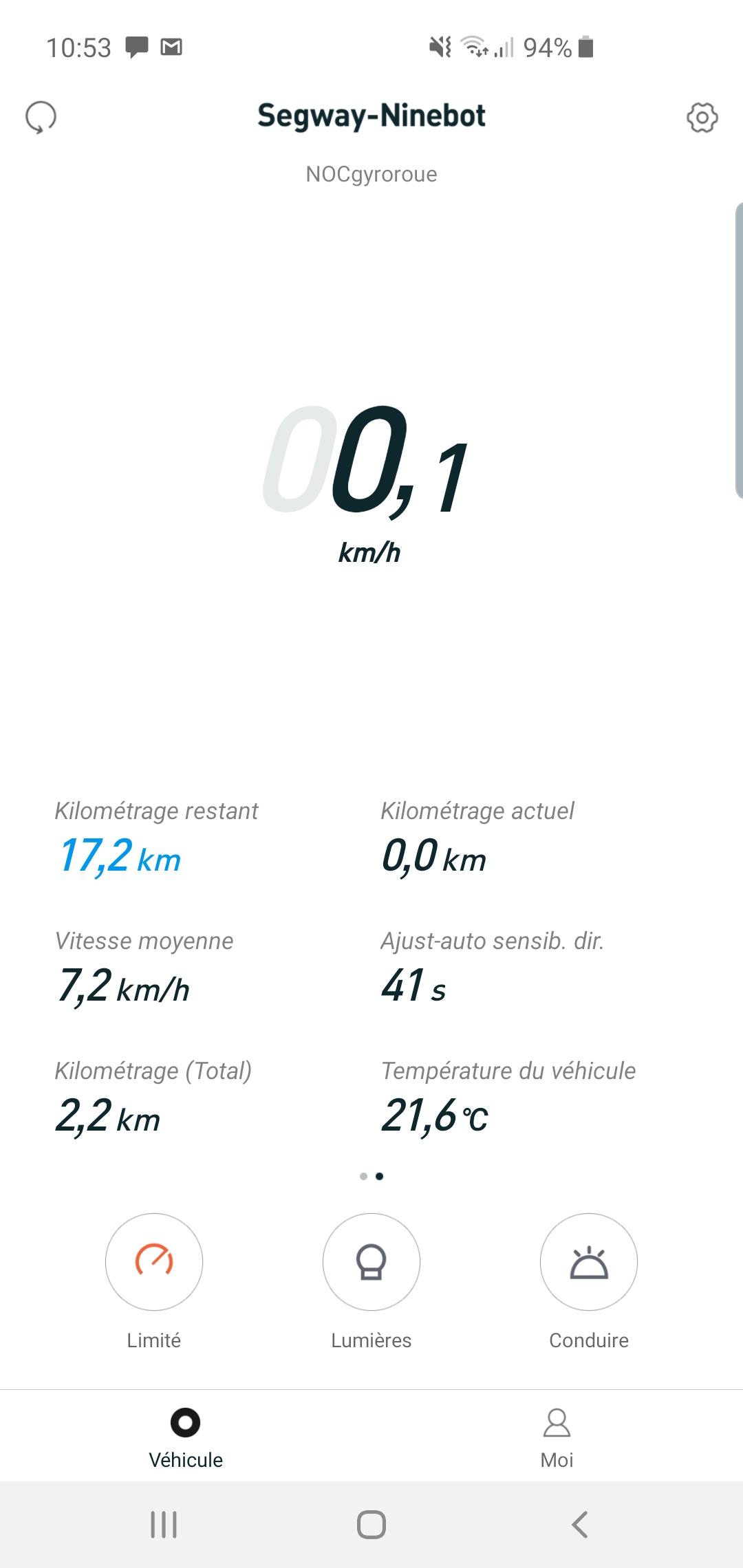The height and width of the screenshot is (1568, 743).
Task: Tap the refresh connection icon
Action: click(x=41, y=118)
